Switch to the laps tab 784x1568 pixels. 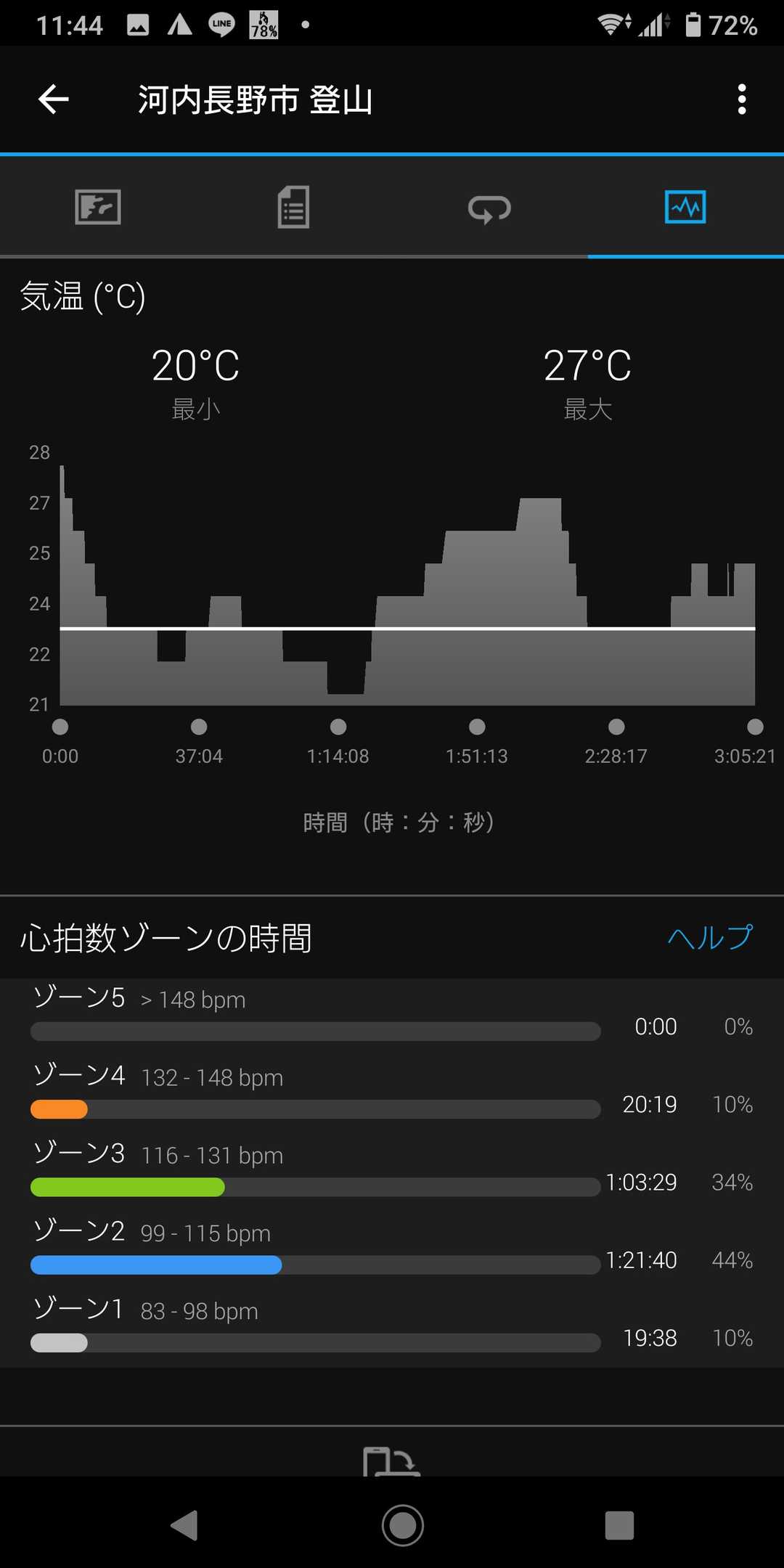click(489, 209)
